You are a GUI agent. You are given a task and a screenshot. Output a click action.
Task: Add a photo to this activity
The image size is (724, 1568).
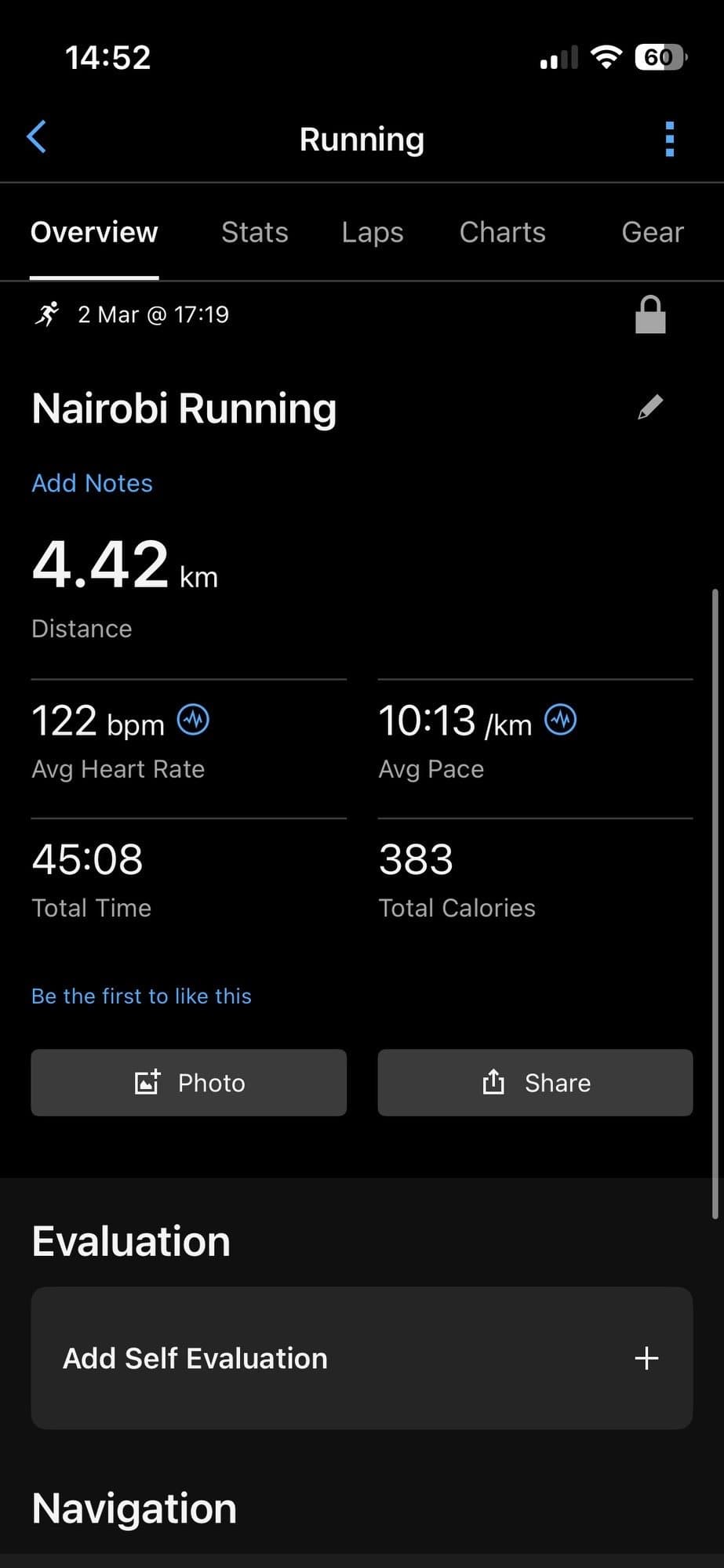(188, 1083)
